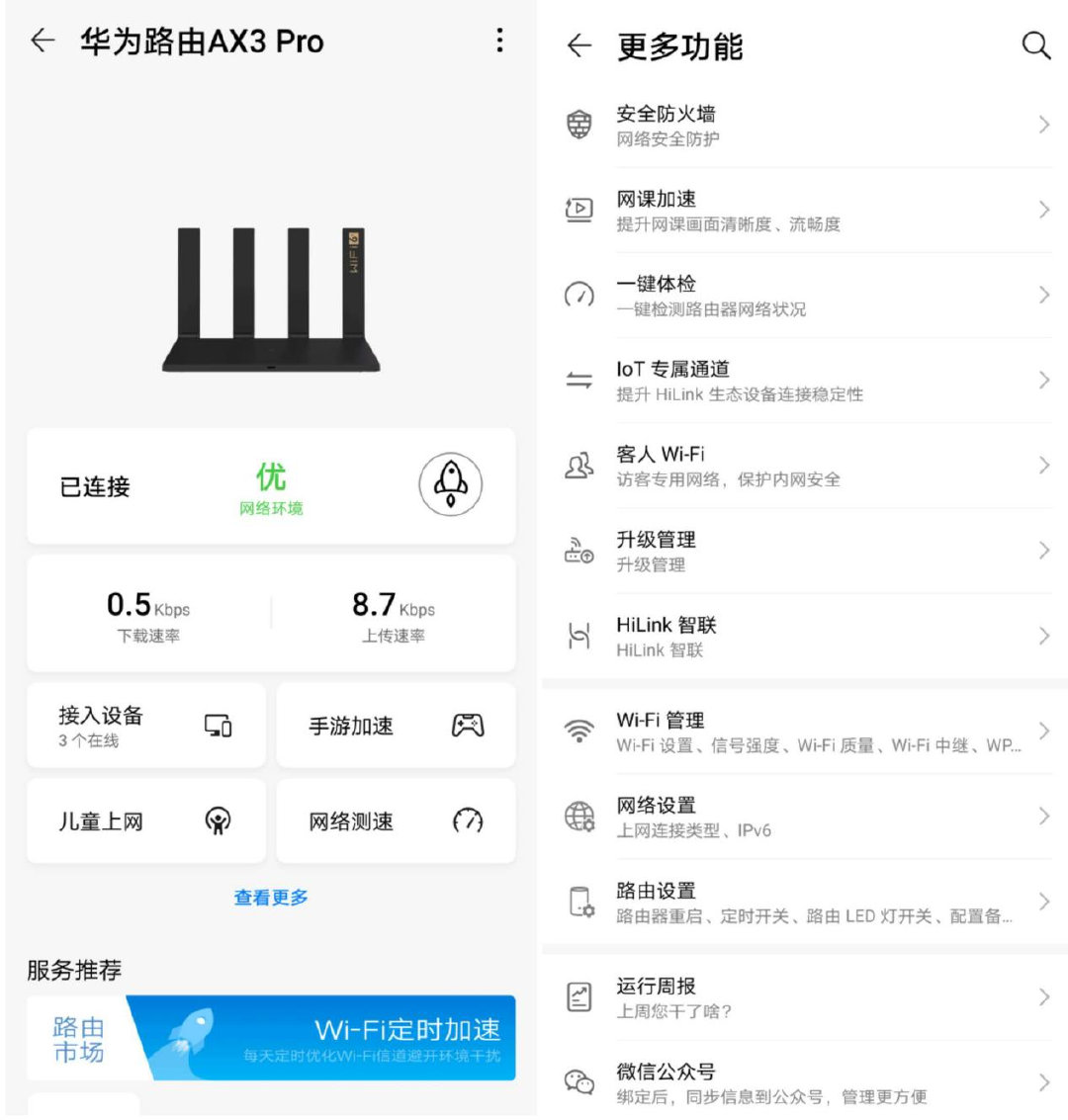Open 儿童上网 parental controls
1068x1120 pixels.
point(145,820)
